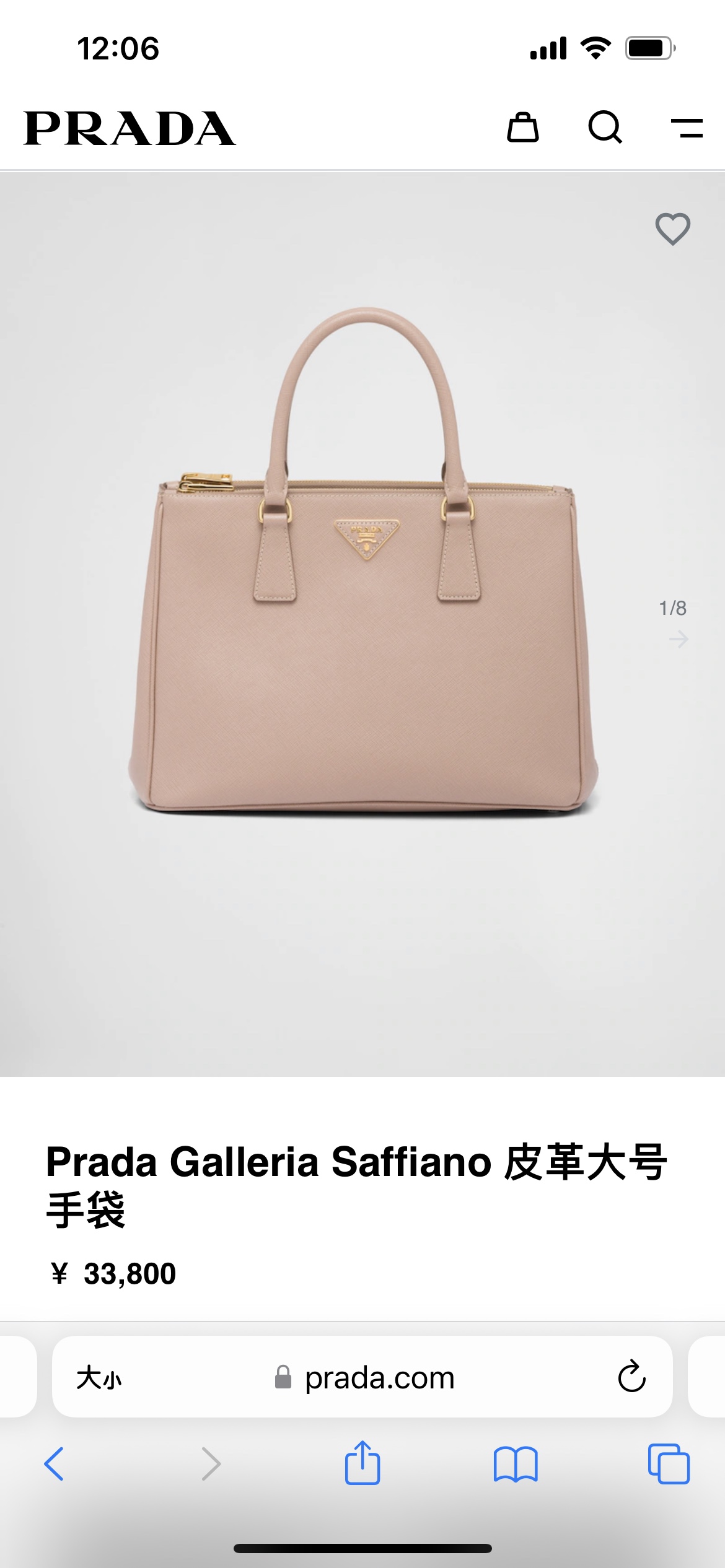View all open tabs
Screen dimensions: 725x1568
coord(668,1464)
